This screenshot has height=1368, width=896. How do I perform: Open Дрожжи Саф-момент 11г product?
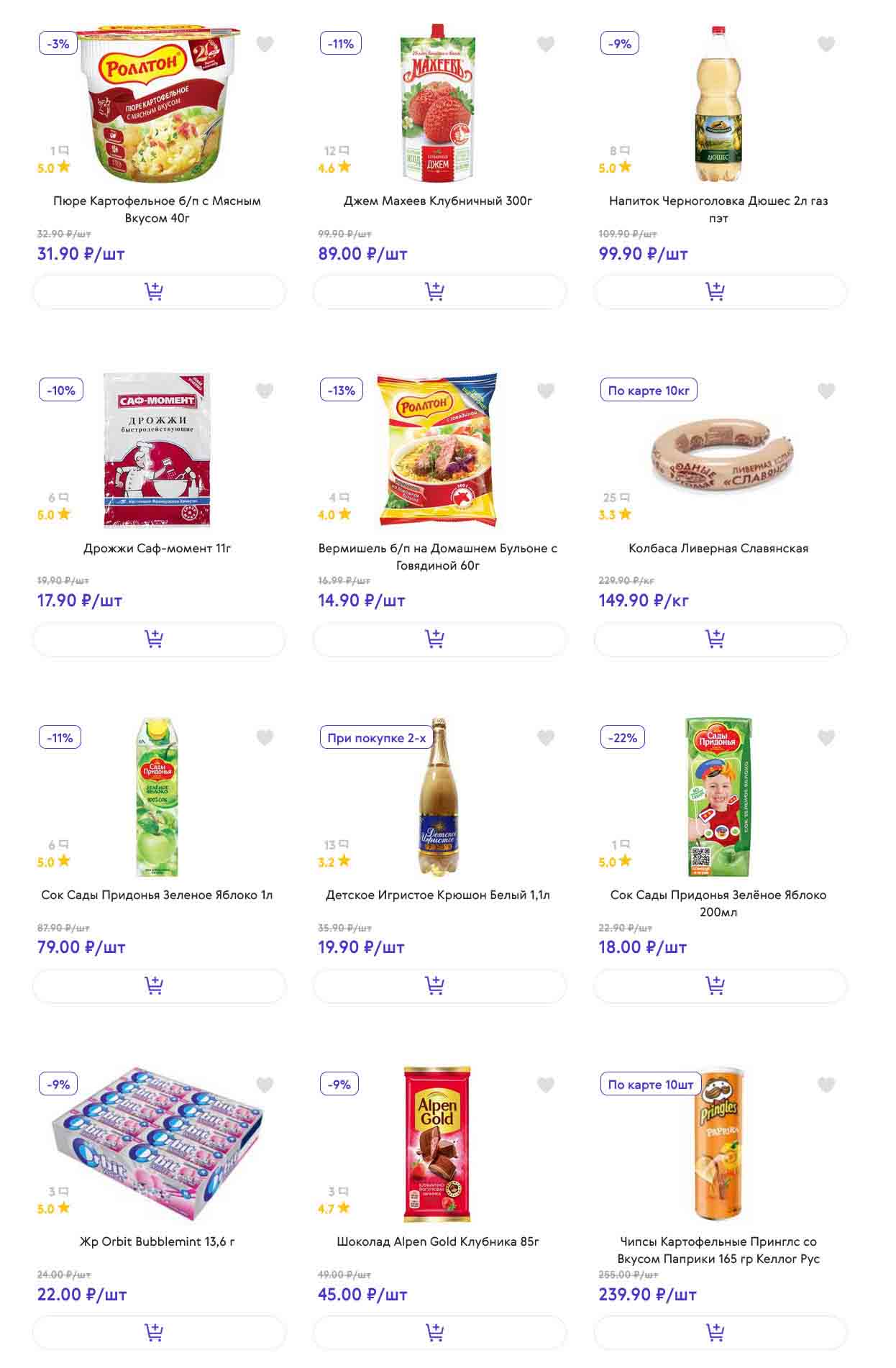point(157,548)
